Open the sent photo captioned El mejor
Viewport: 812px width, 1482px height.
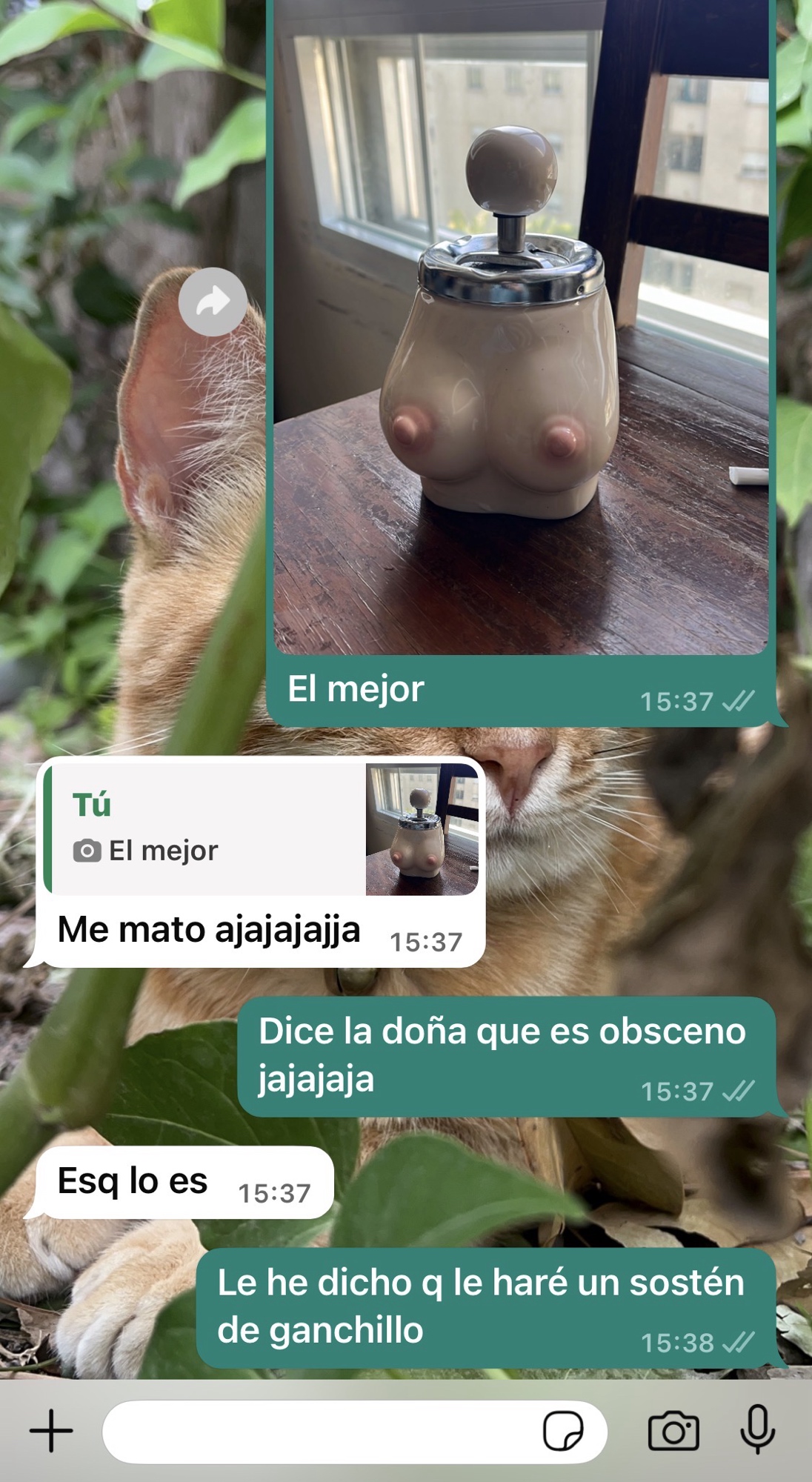pos(520,326)
